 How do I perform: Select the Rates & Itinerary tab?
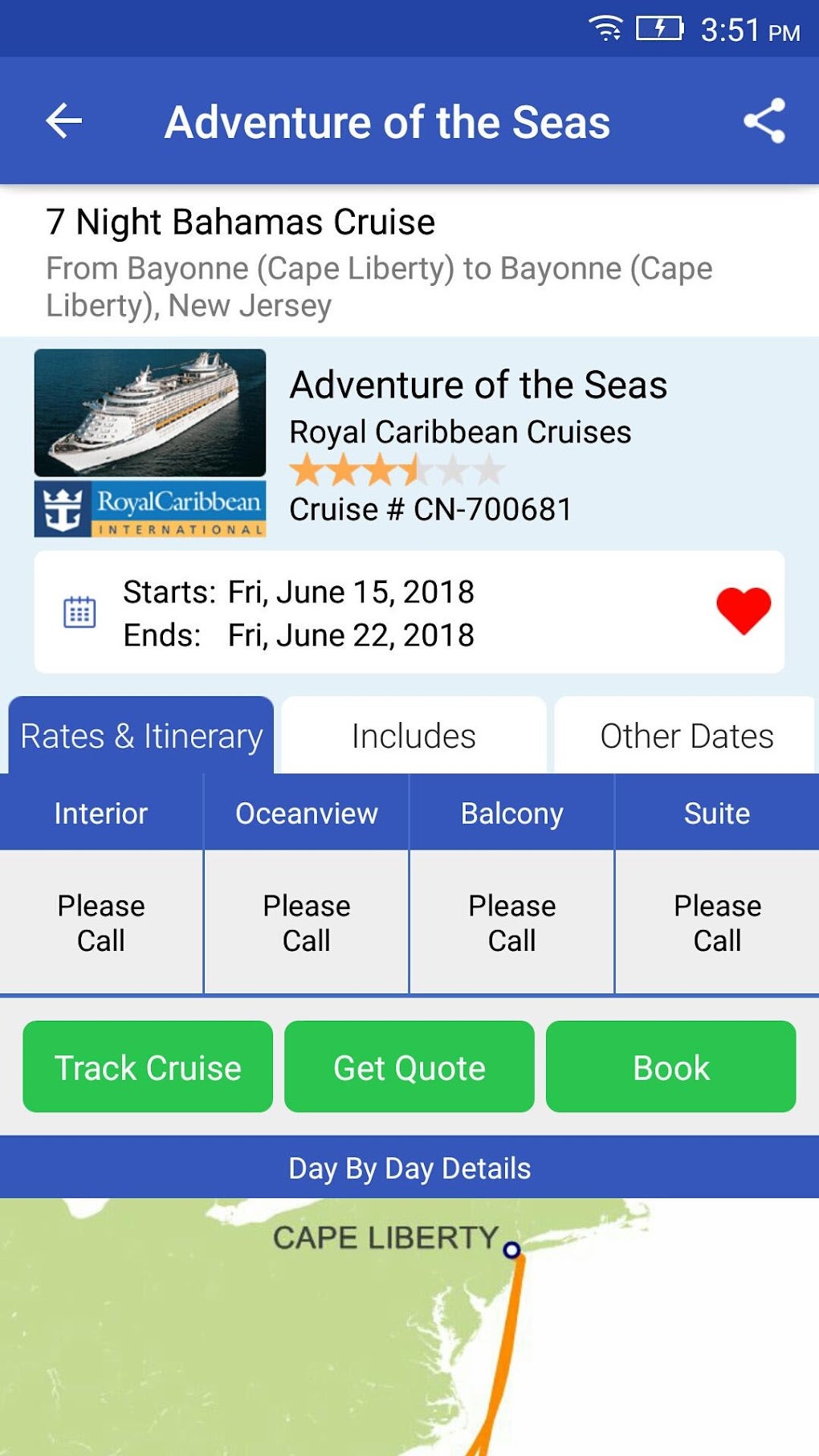click(141, 734)
